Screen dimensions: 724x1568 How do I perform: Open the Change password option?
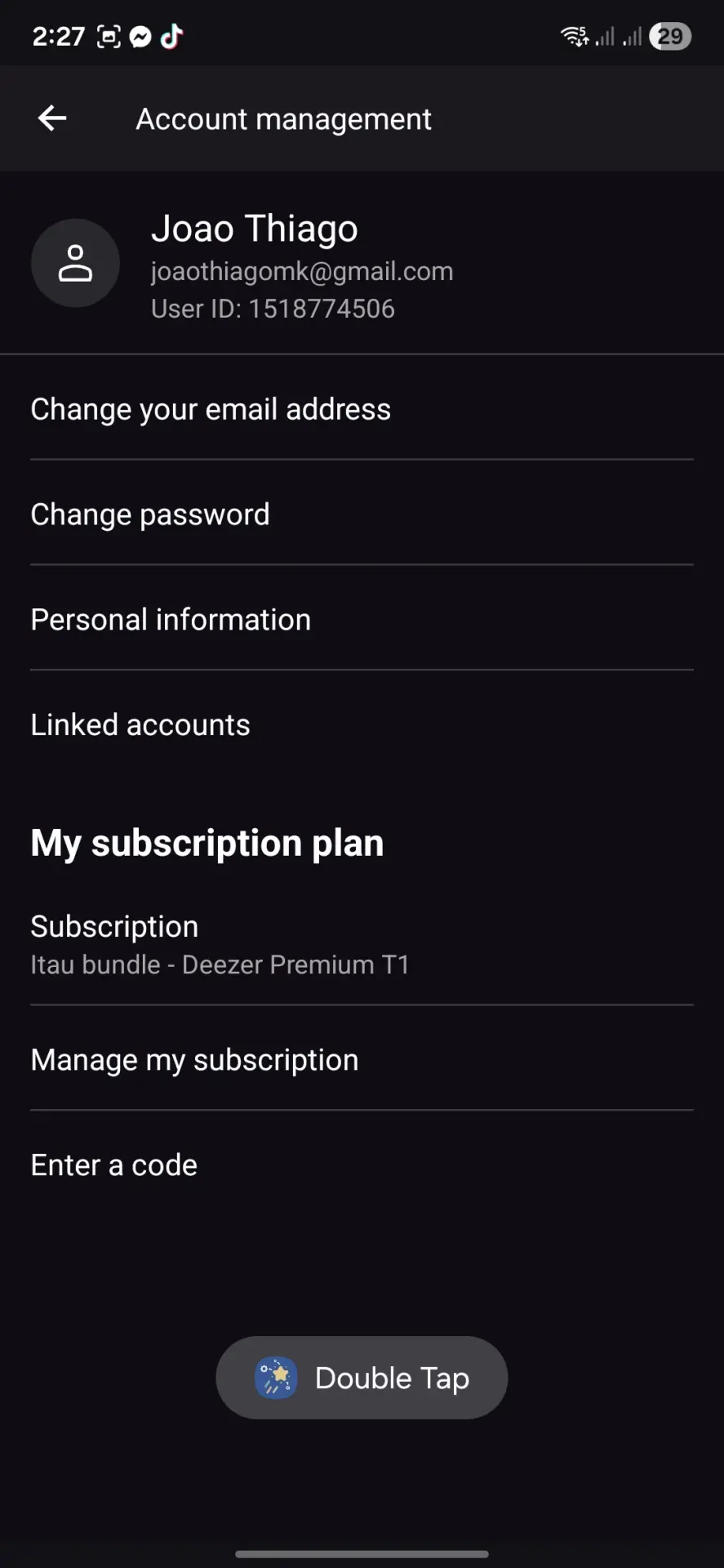coord(362,514)
